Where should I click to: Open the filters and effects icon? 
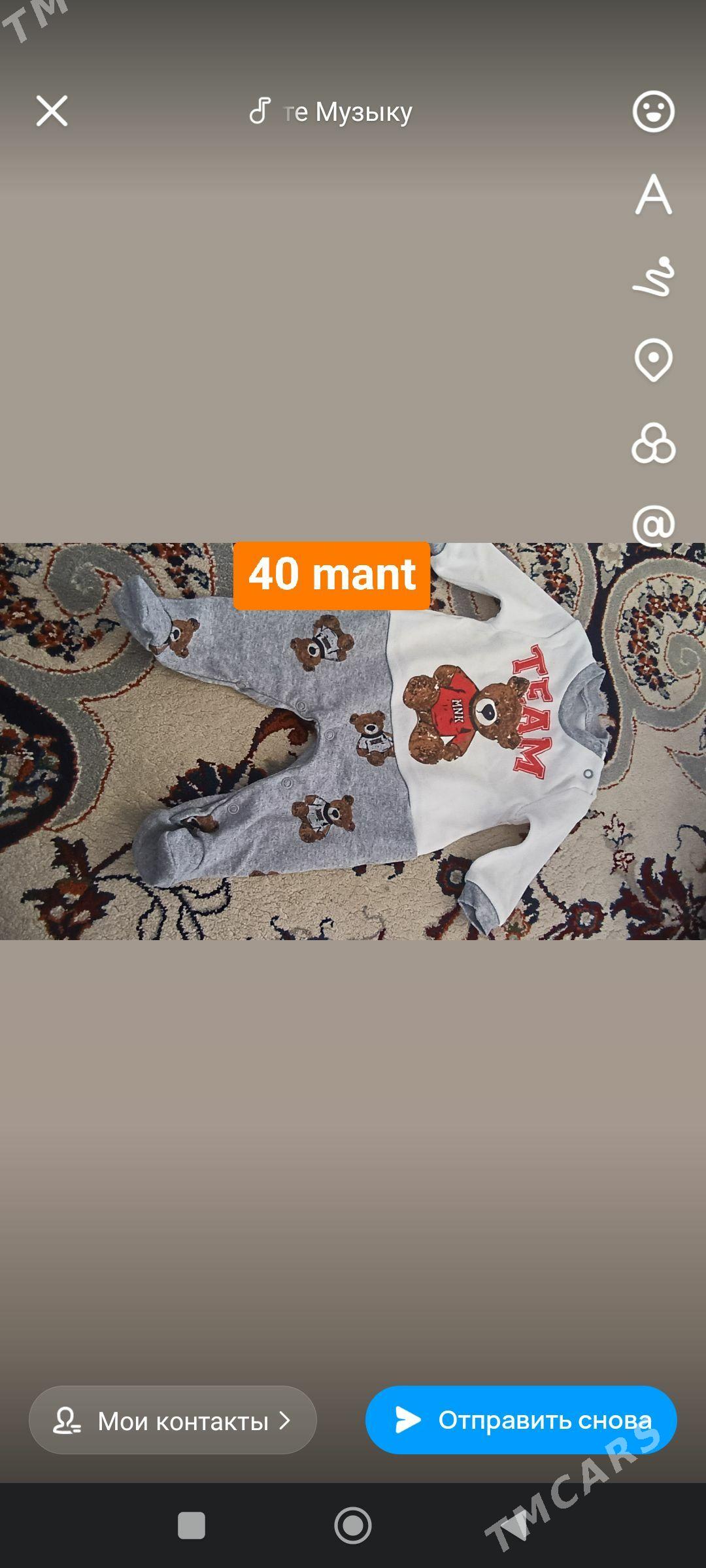coord(653,443)
